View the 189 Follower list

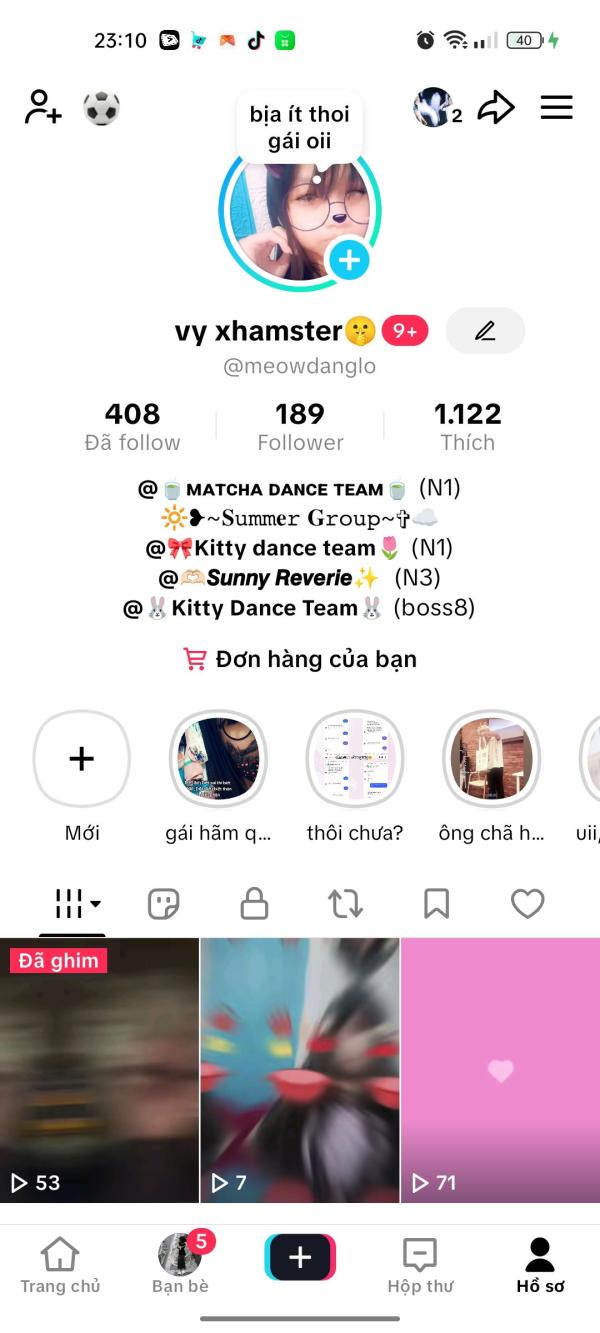[300, 427]
